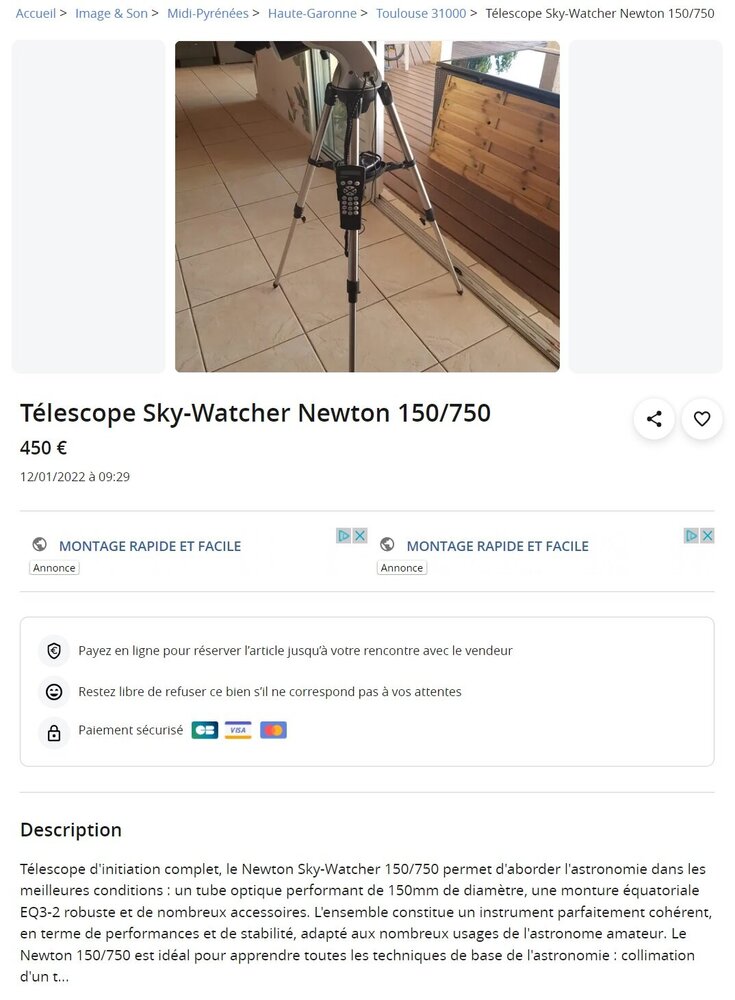Share this telescope listing
This screenshot has width=735, height=1000.
[654, 419]
